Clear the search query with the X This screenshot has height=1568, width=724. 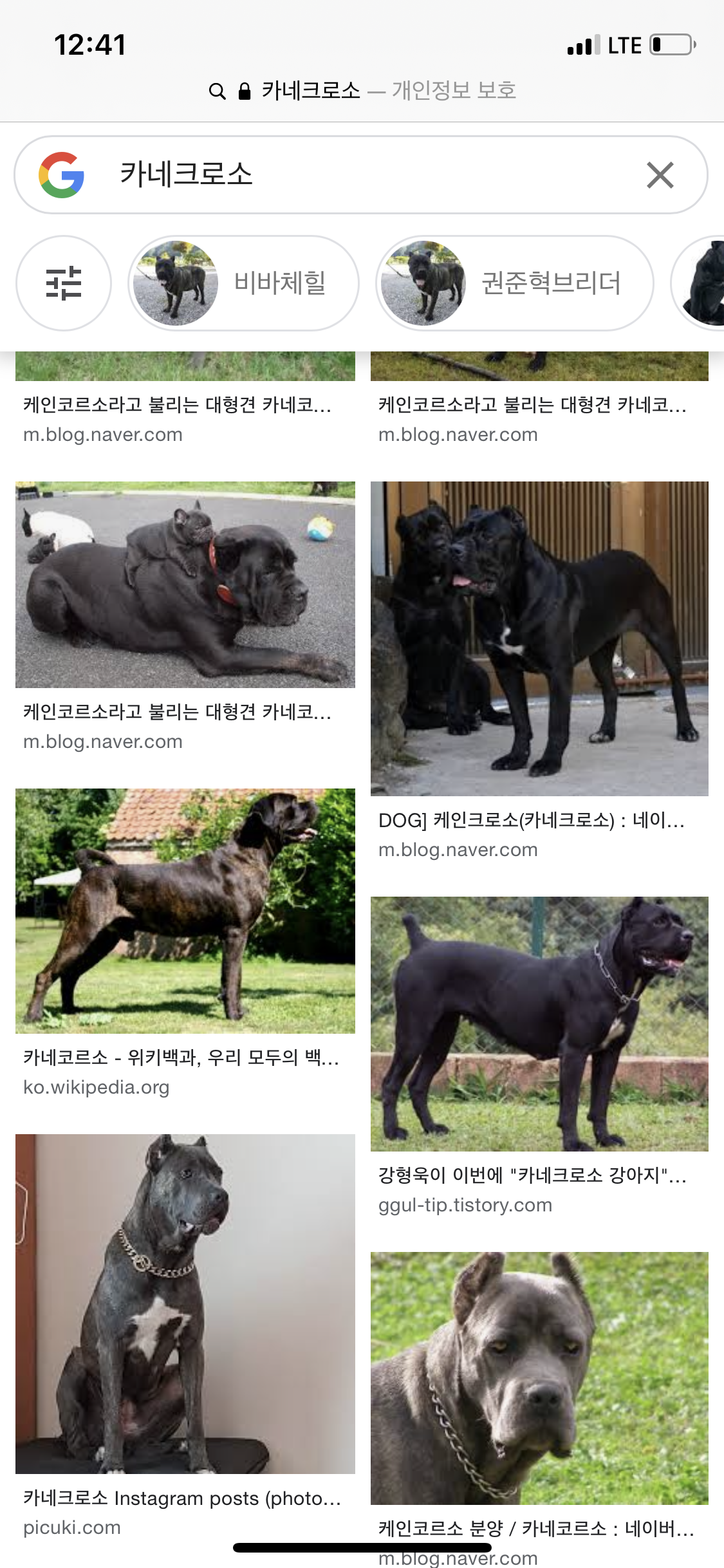660,175
